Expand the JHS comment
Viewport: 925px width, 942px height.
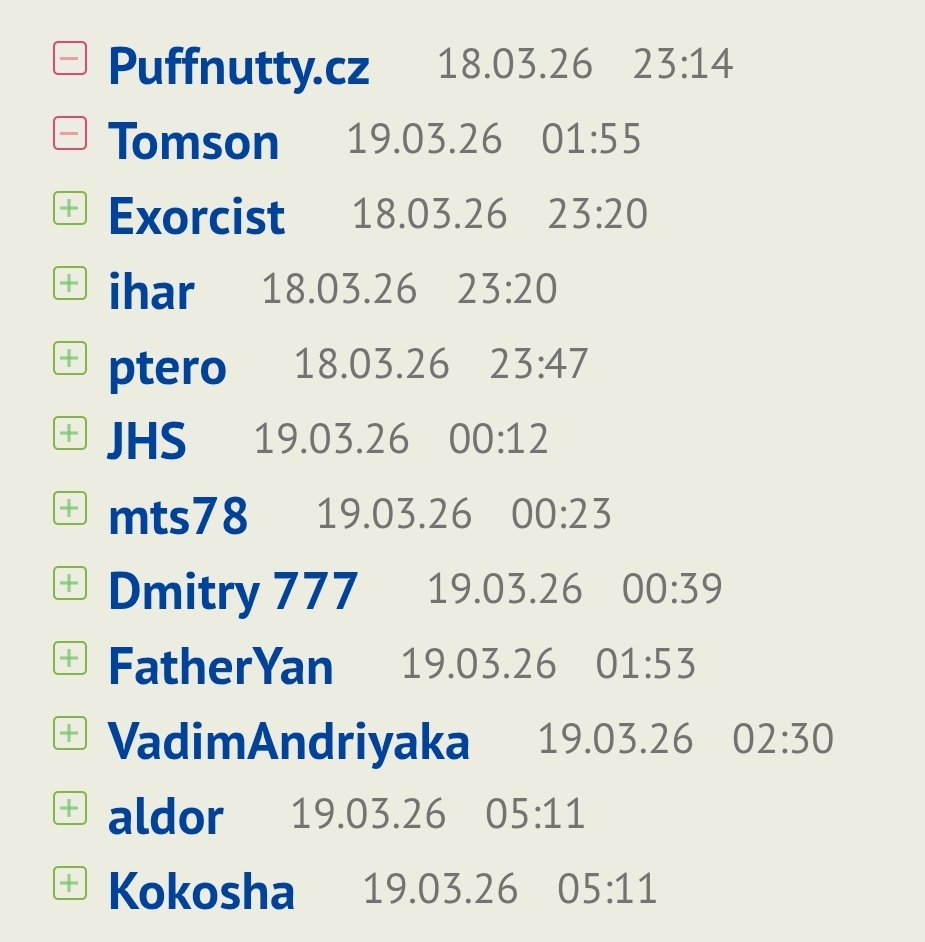[69, 433]
